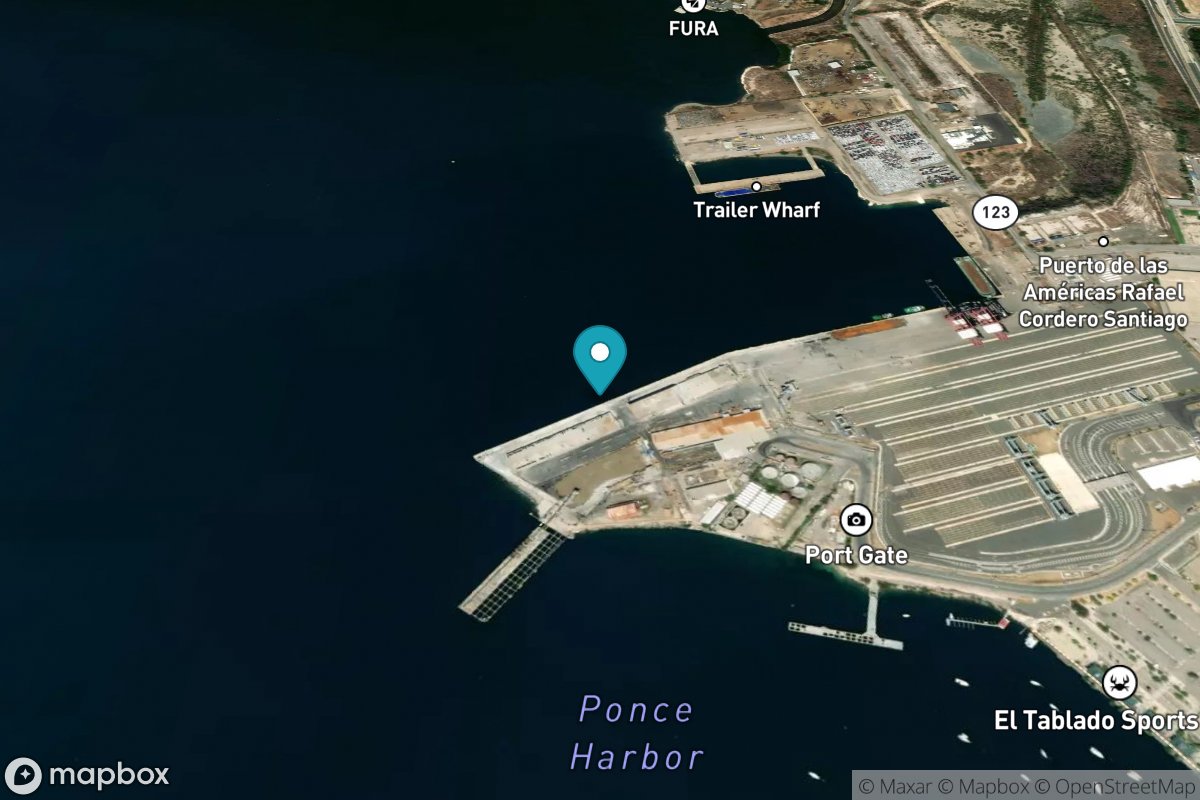Viewport: 1200px width, 800px height.
Task: Open the Maxar attribution link
Action: (899, 786)
